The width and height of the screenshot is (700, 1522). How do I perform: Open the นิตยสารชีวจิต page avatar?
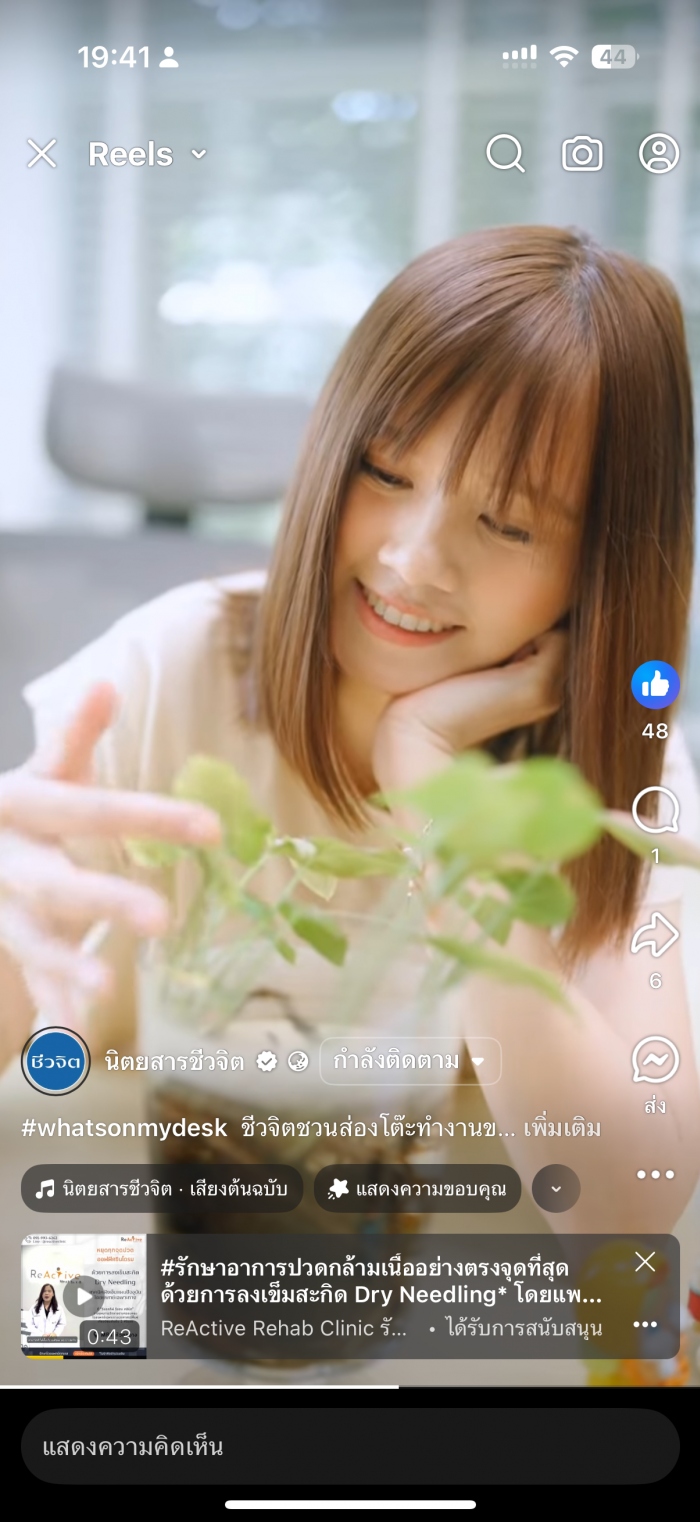(x=56, y=1061)
